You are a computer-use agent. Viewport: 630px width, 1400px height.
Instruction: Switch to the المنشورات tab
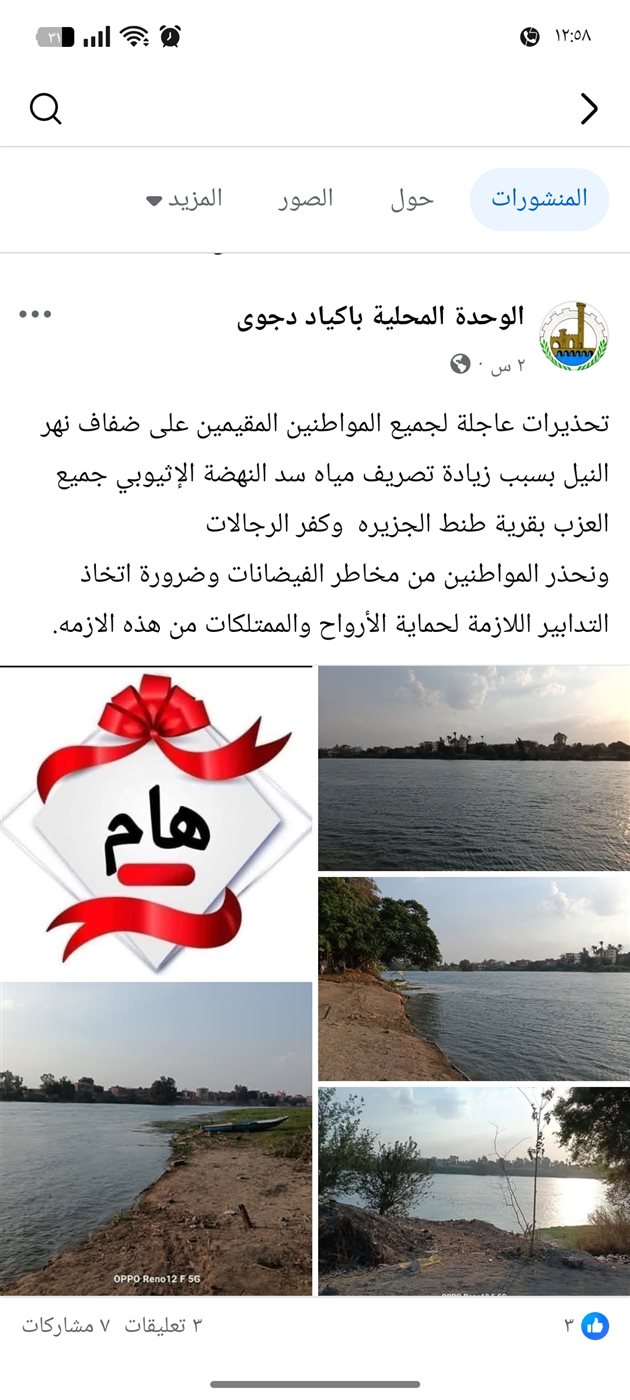pos(539,198)
